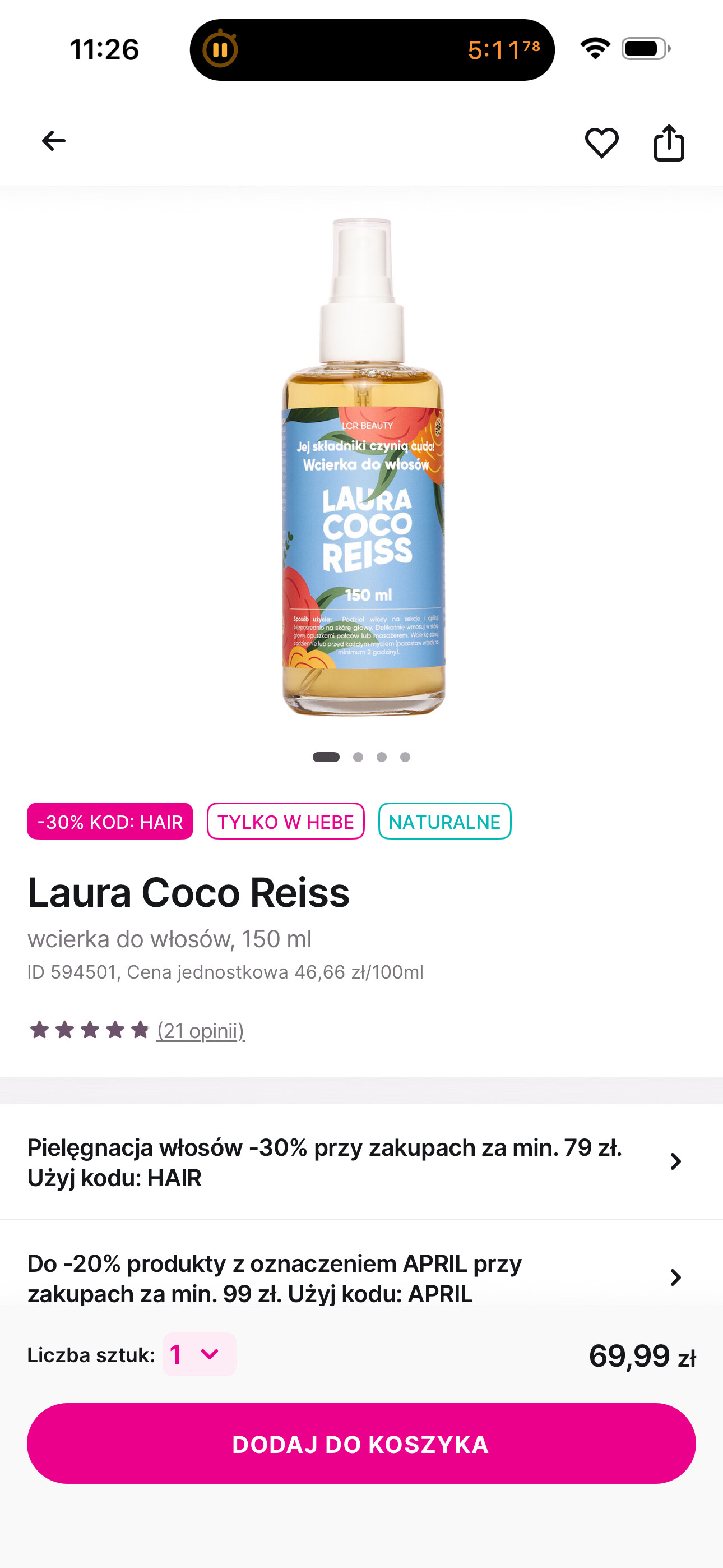723x1568 pixels.
Task: Tap DODAJ DO KOSZYKA button
Action: click(361, 1444)
